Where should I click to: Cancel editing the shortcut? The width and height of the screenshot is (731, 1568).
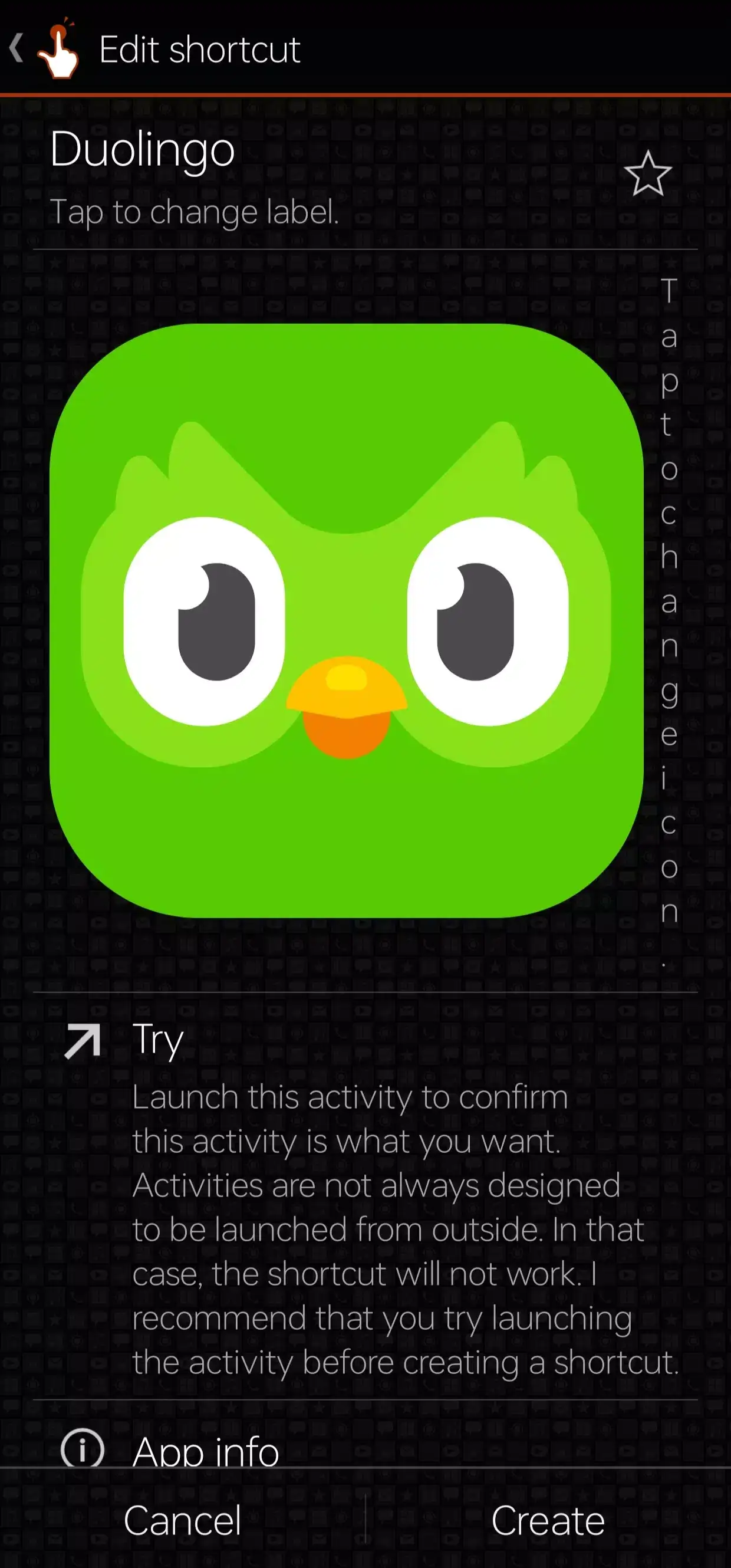183,1520
